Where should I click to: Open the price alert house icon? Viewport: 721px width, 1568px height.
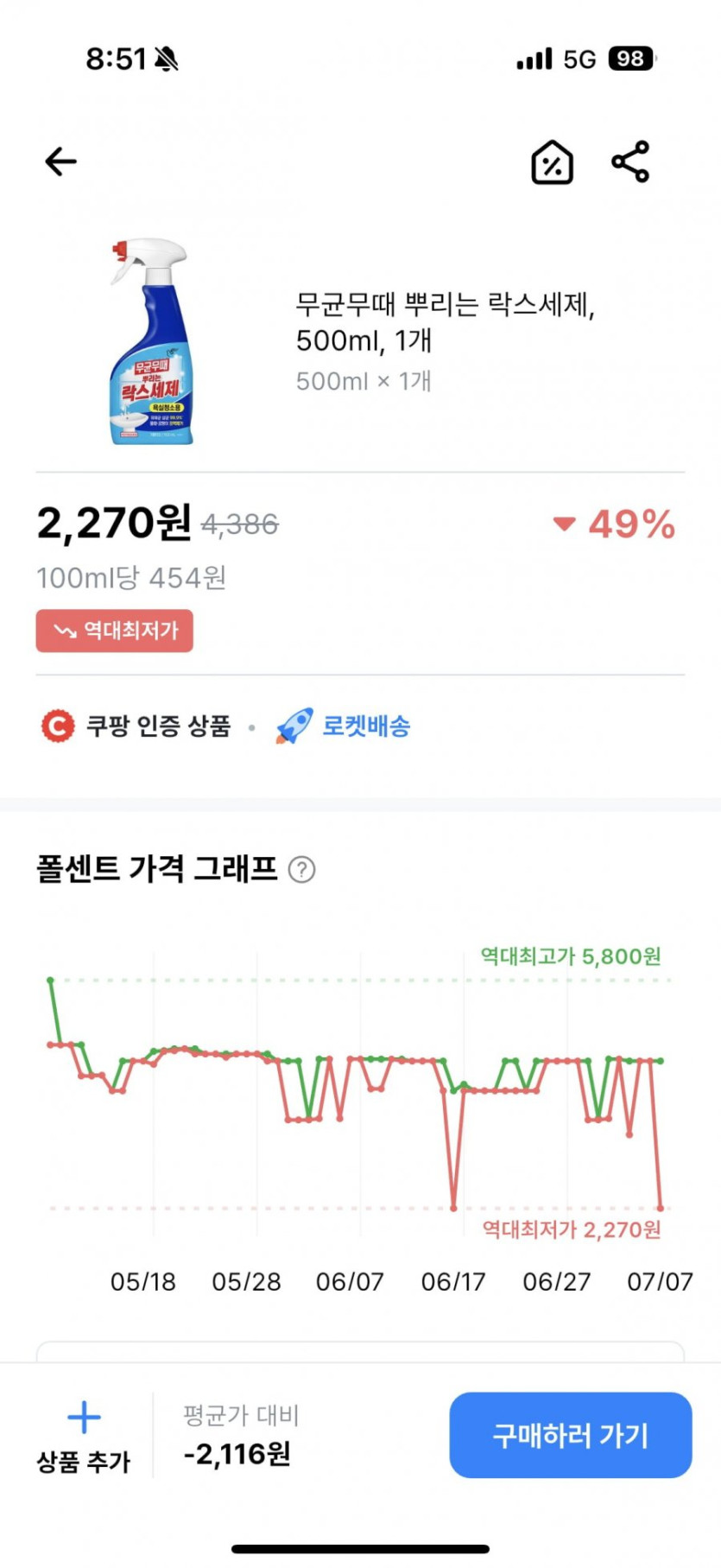(552, 162)
